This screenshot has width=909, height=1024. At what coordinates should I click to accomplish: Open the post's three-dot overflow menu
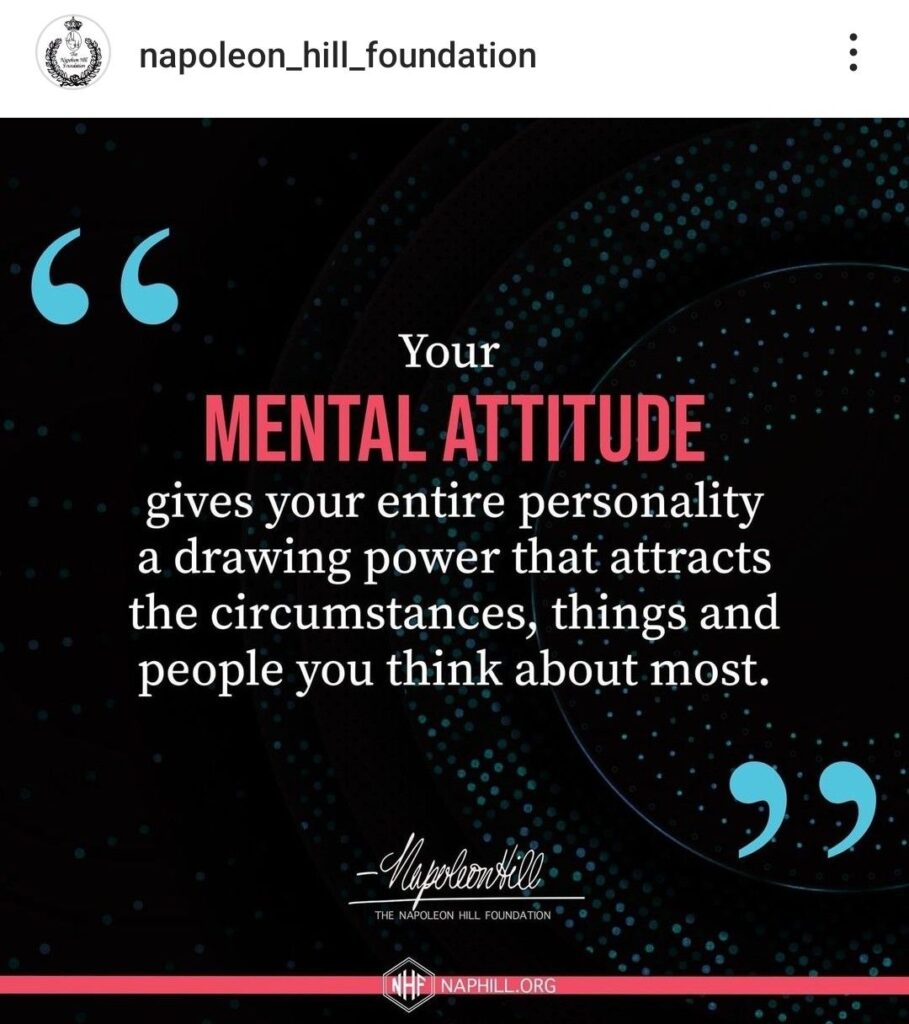click(x=852, y=52)
